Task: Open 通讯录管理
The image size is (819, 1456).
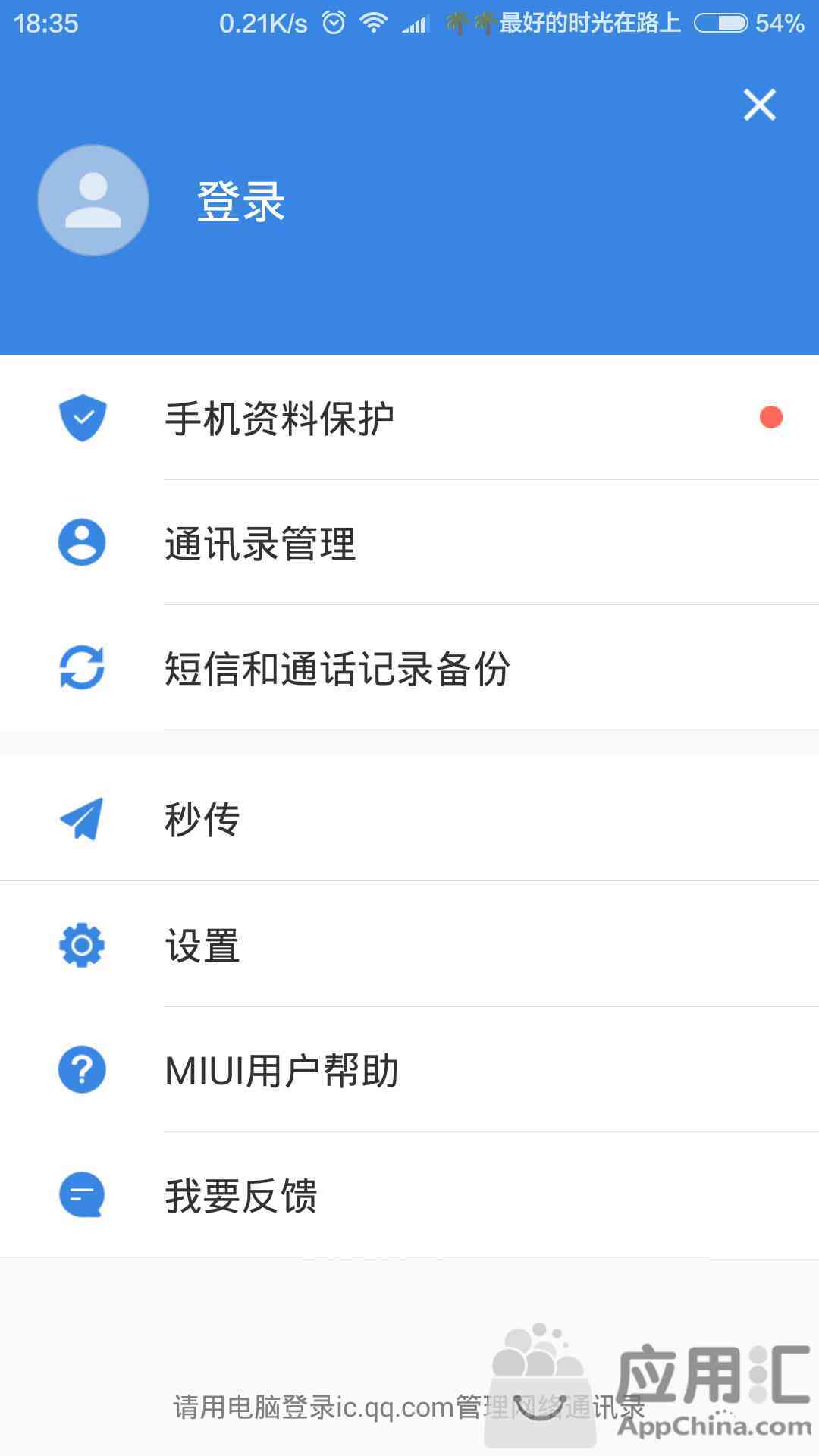Action: tap(409, 543)
